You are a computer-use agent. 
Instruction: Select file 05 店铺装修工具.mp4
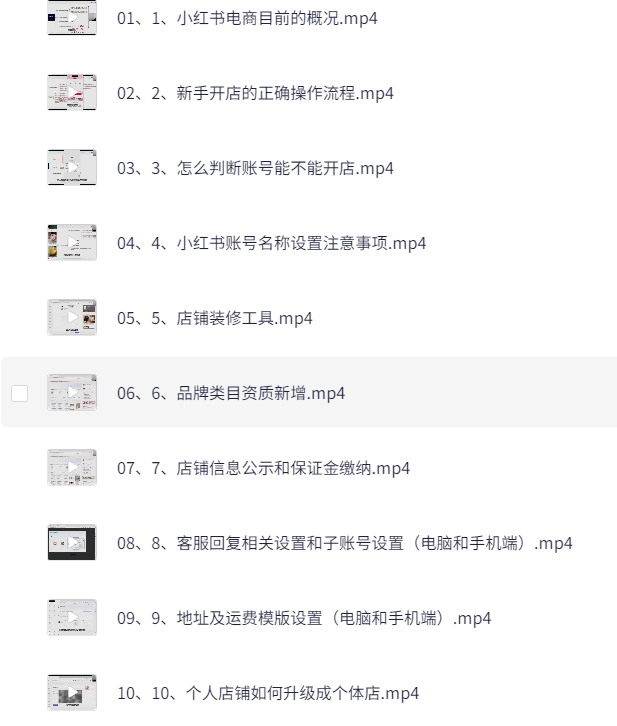pos(214,318)
